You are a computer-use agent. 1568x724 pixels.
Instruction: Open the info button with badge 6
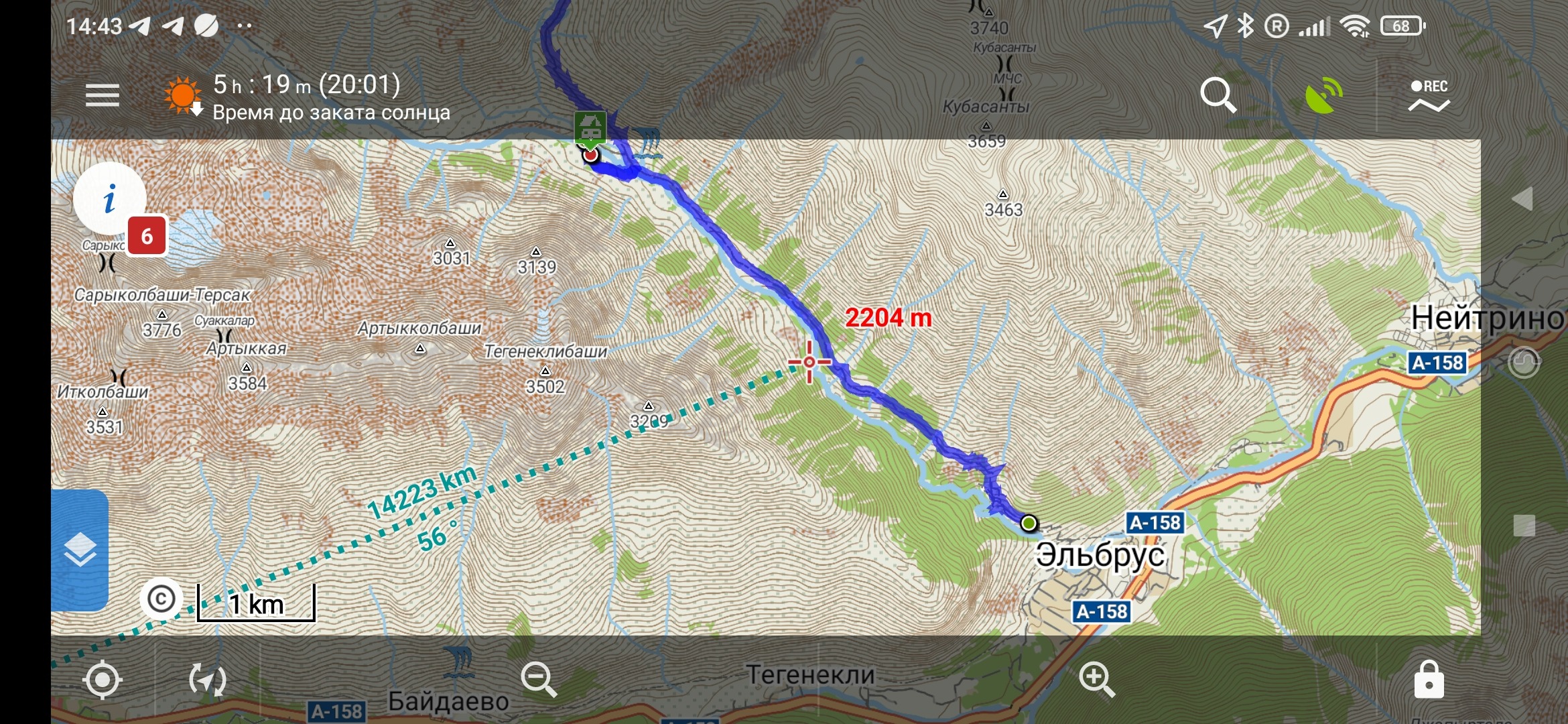click(111, 200)
